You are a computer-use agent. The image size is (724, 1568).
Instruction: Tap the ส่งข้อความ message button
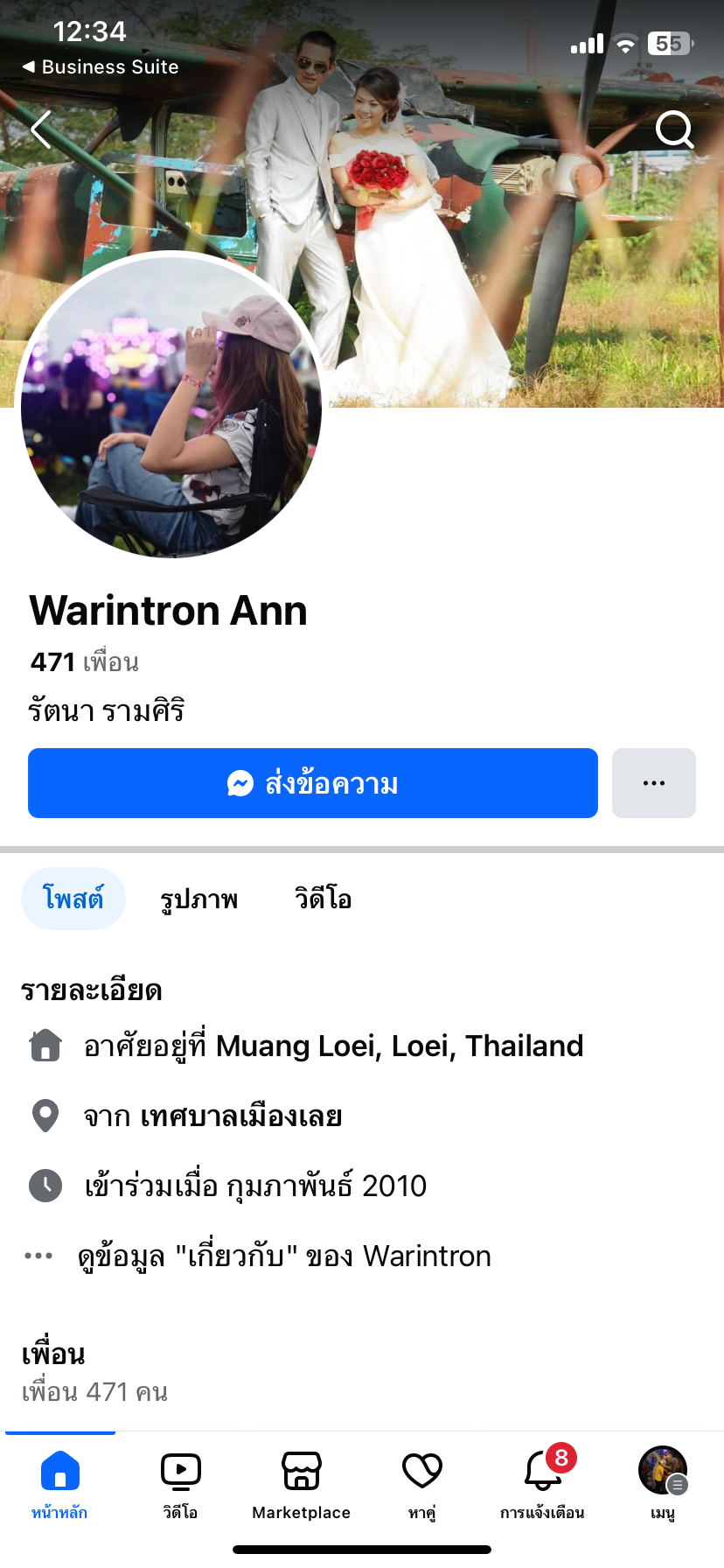coord(312,783)
